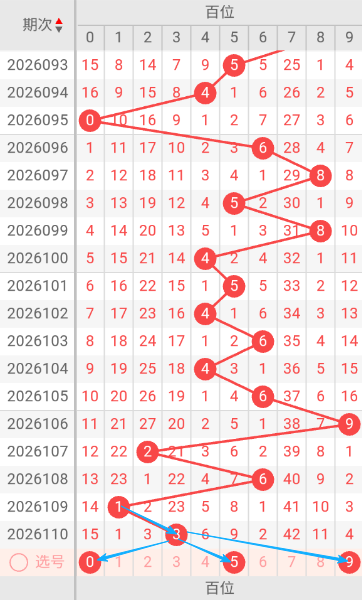Select number 1 in the 选号 row

click(119, 562)
